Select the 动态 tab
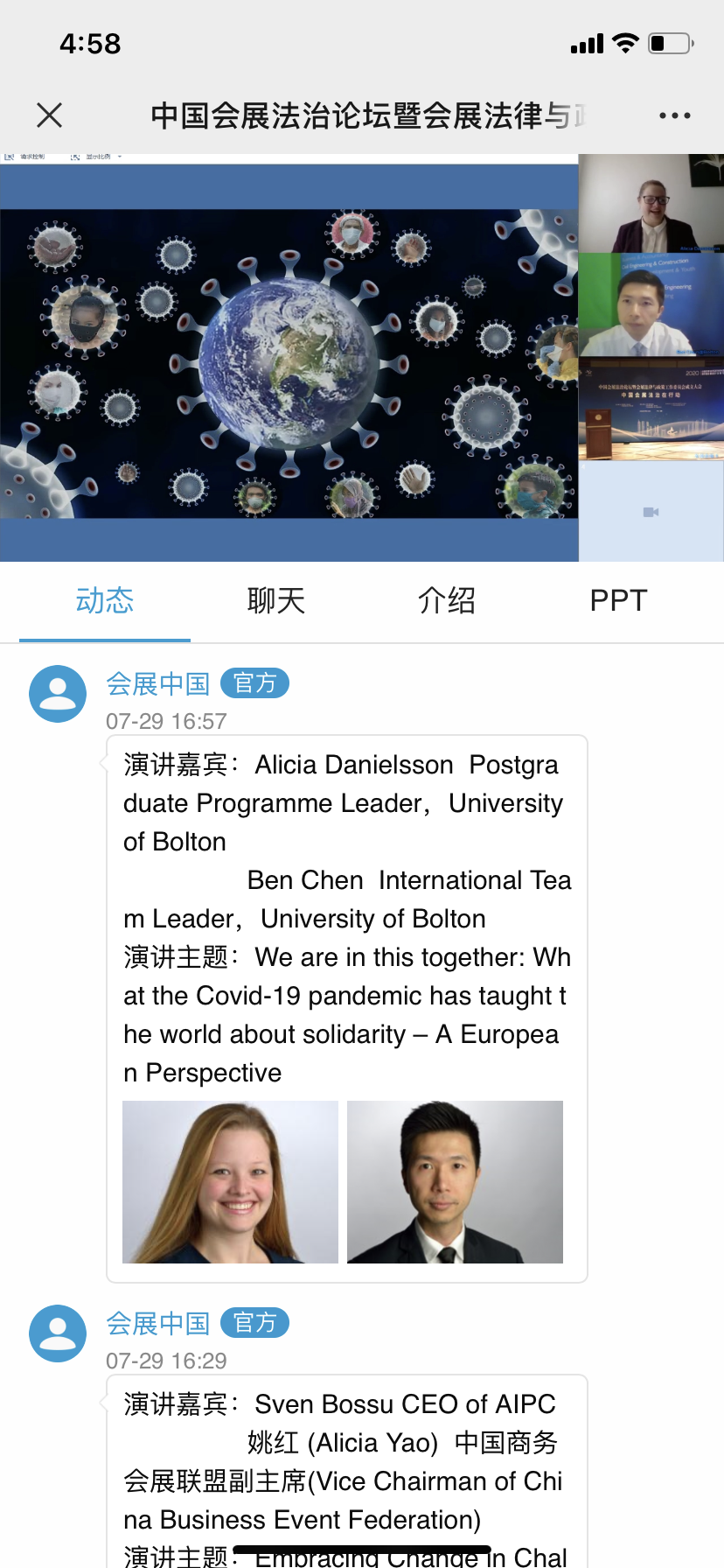This screenshot has height=1568, width=724. [x=105, y=601]
